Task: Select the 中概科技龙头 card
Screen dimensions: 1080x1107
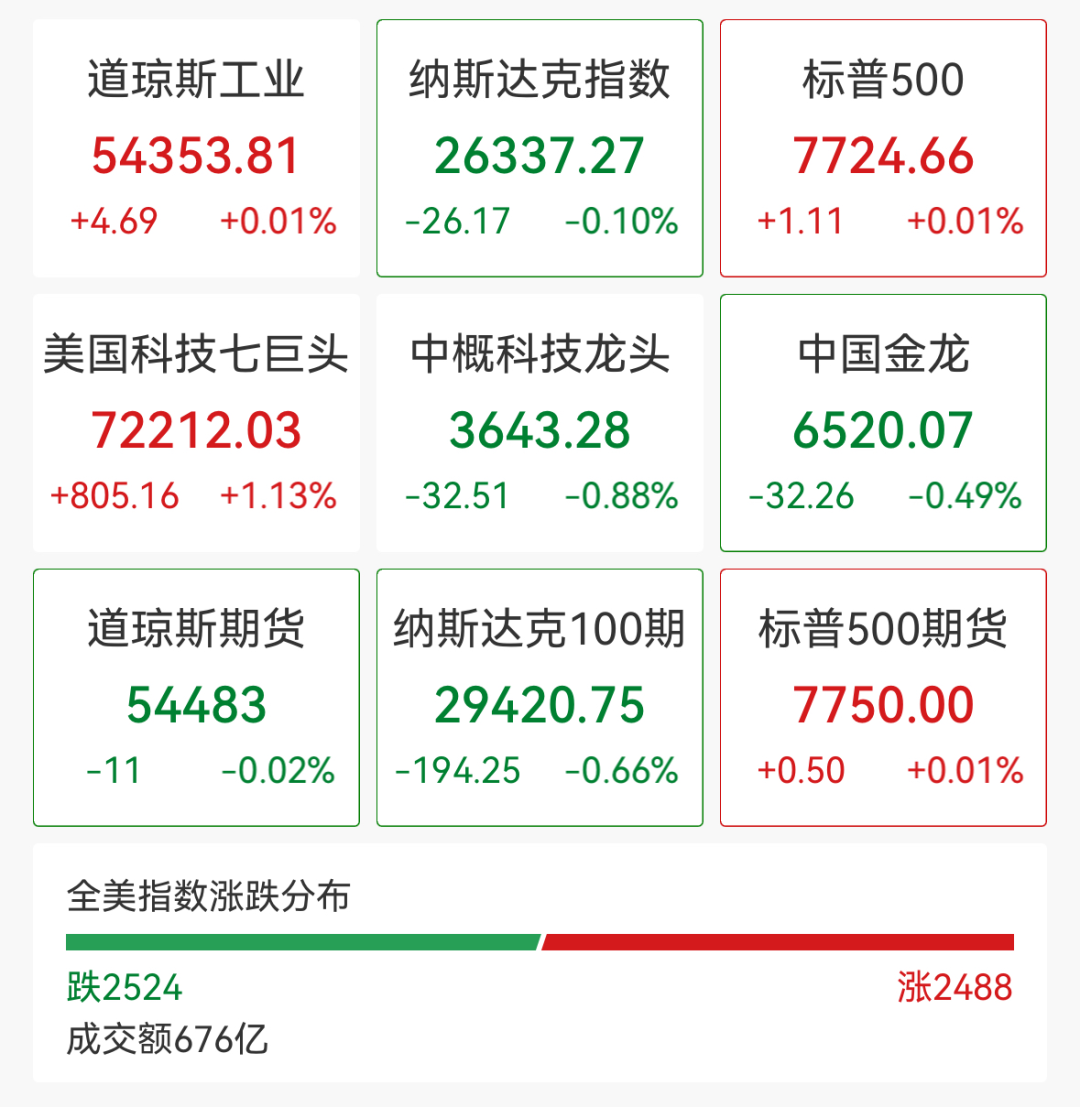Action: (540, 423)
